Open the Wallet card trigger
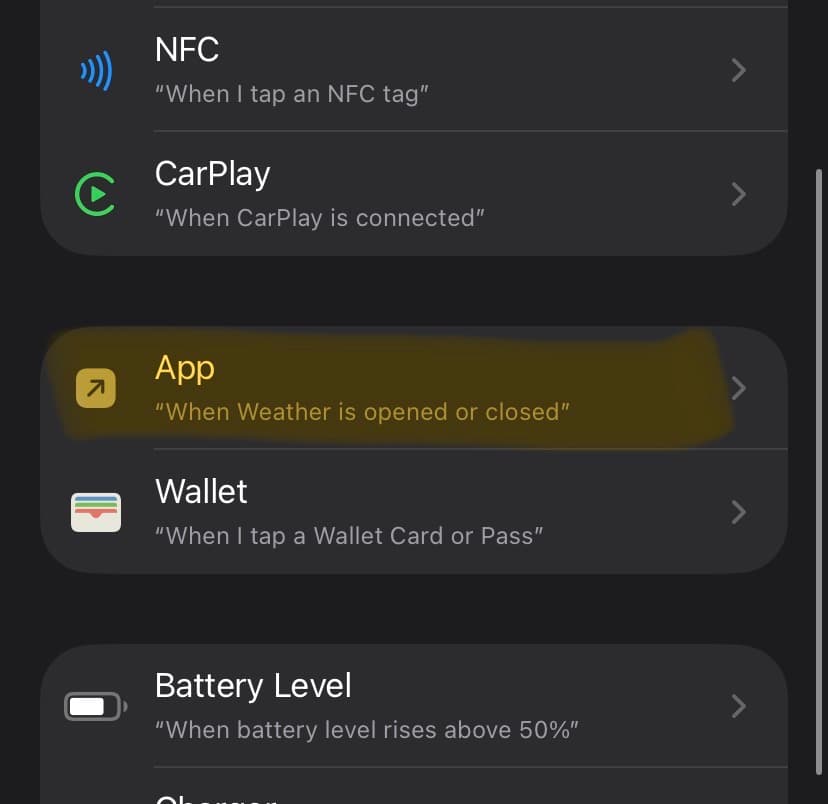Screen dimensions: 828x804 click(x=413, y=512)
